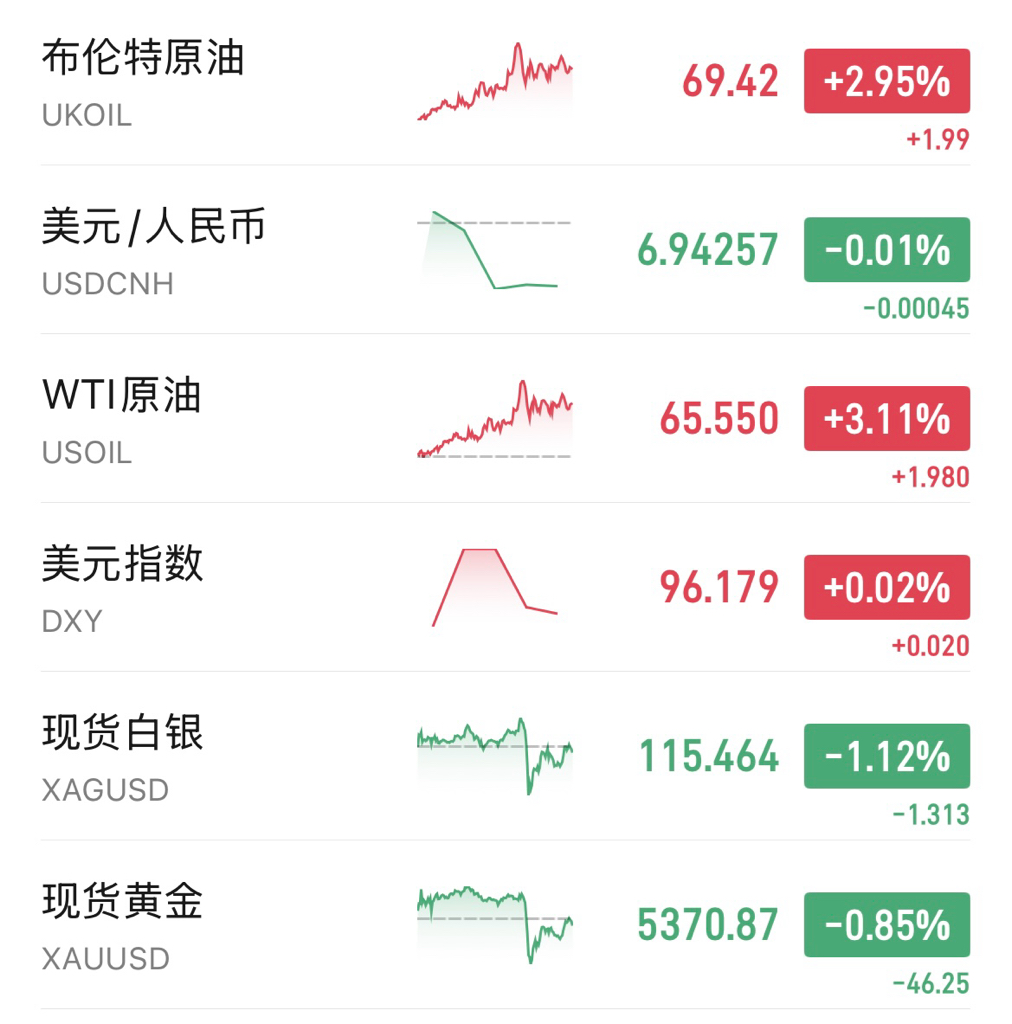Tap the +2.95% change badge
The height and width of the screenshot is (1024, 1012).
point(887,81)
